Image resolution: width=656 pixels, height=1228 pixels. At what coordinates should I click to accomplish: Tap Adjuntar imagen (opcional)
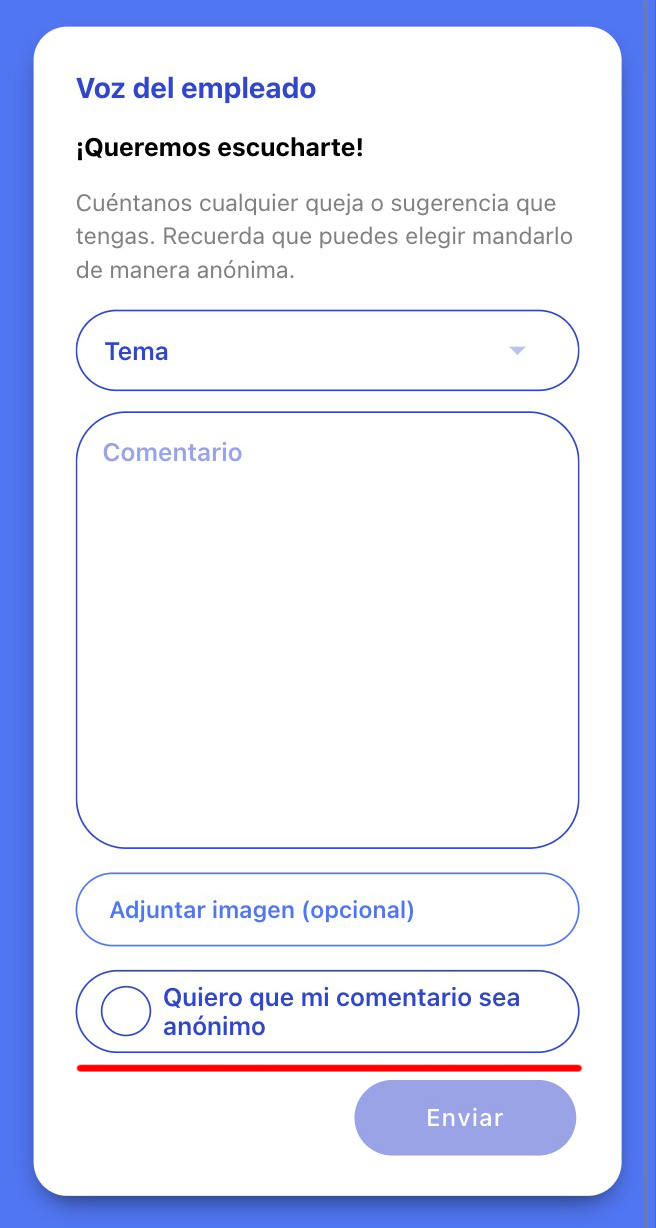[327, 910]
